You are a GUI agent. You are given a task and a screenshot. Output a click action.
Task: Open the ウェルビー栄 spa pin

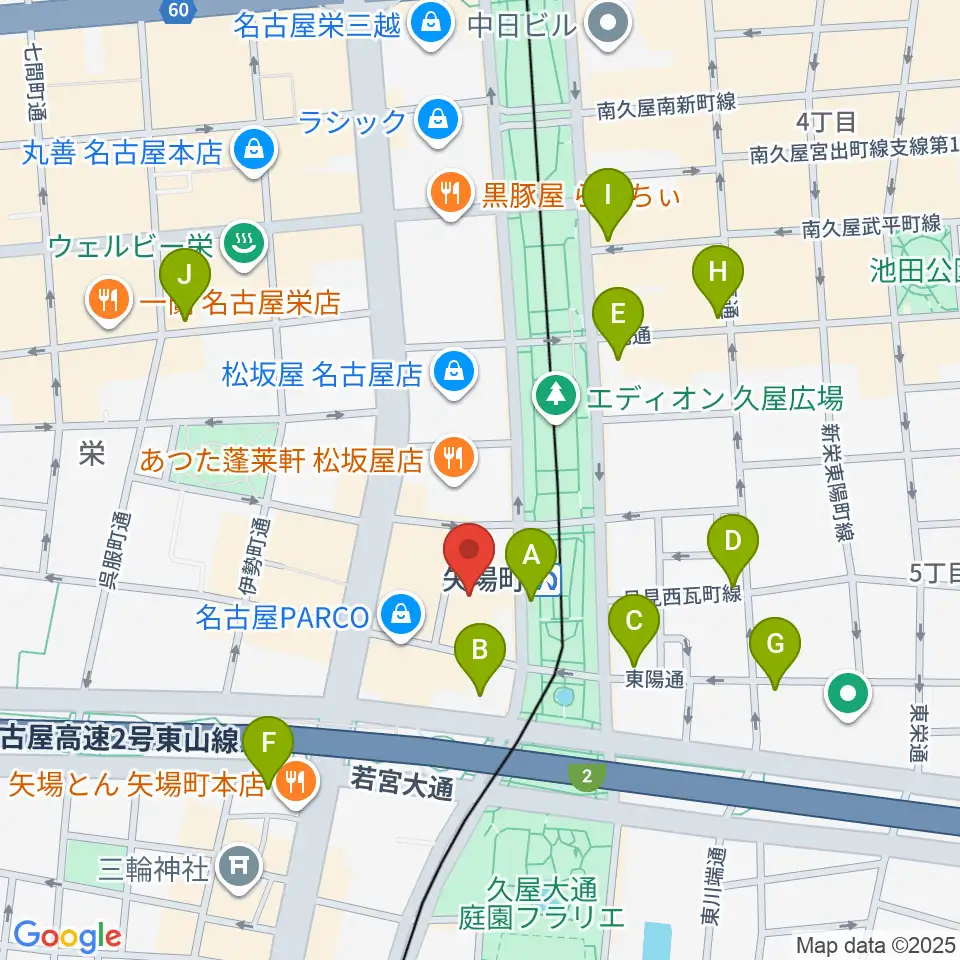pyautogui.click(x=244, y=245)
